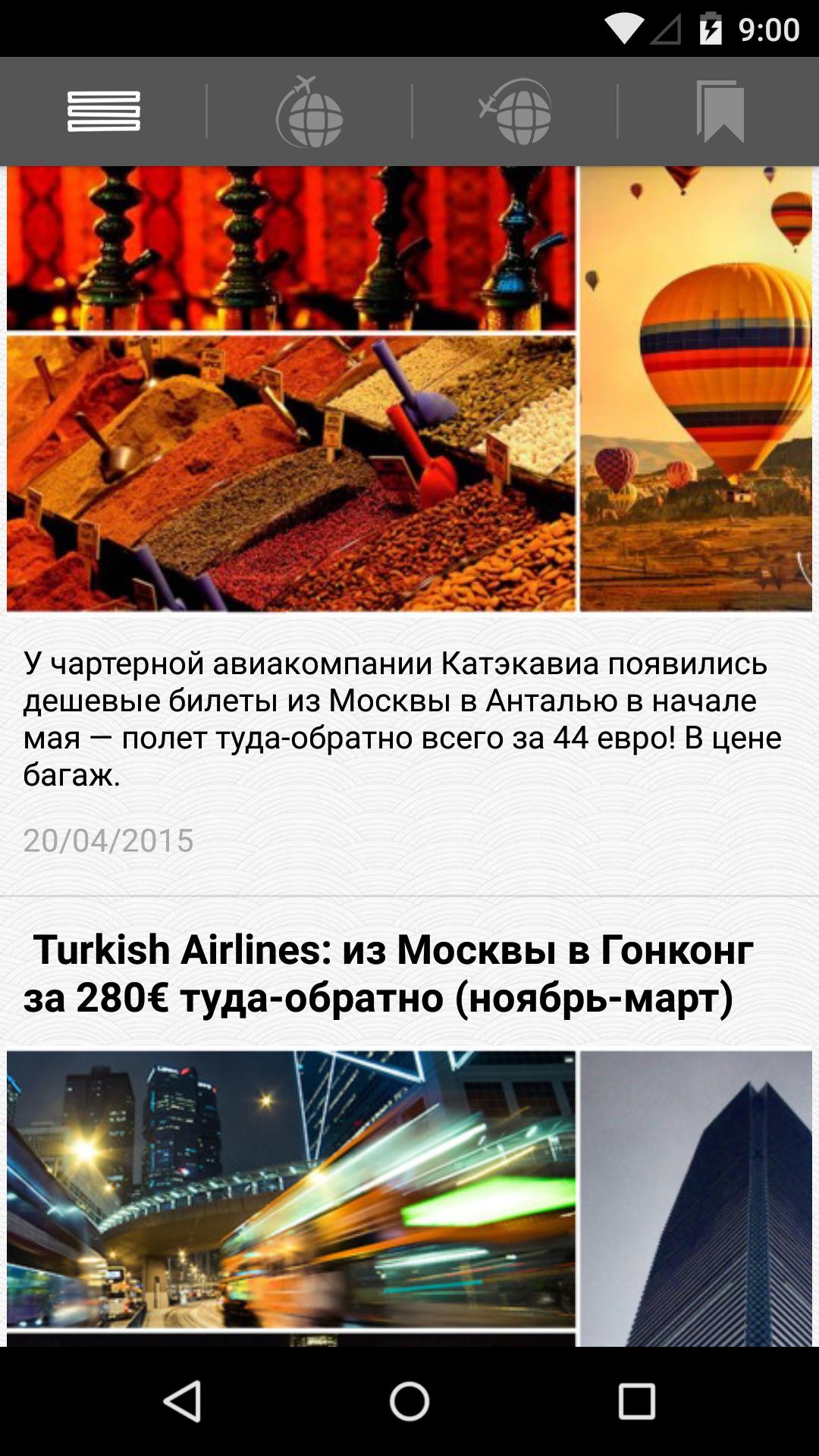The image size is (819, 1456).
Task: Switch to the news list tab
Action: pyautogui.click(x=104, y=112)
